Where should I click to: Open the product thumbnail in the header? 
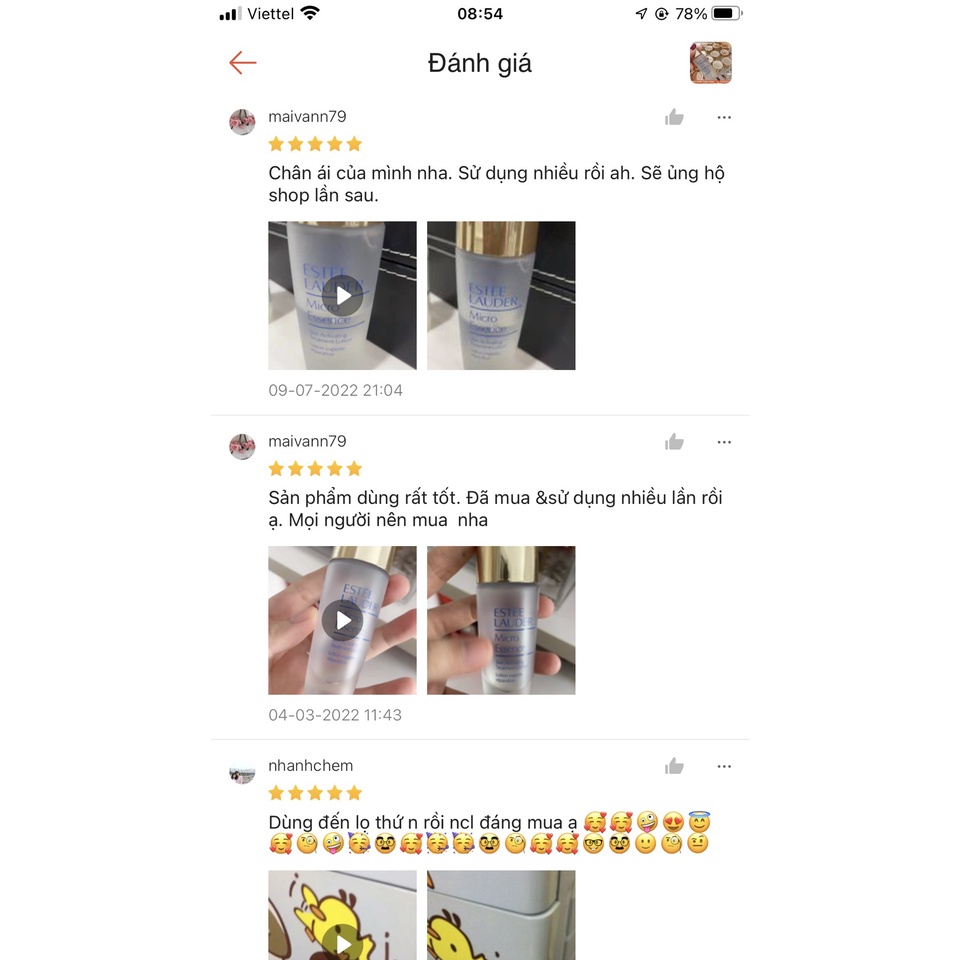click(710, 63)
